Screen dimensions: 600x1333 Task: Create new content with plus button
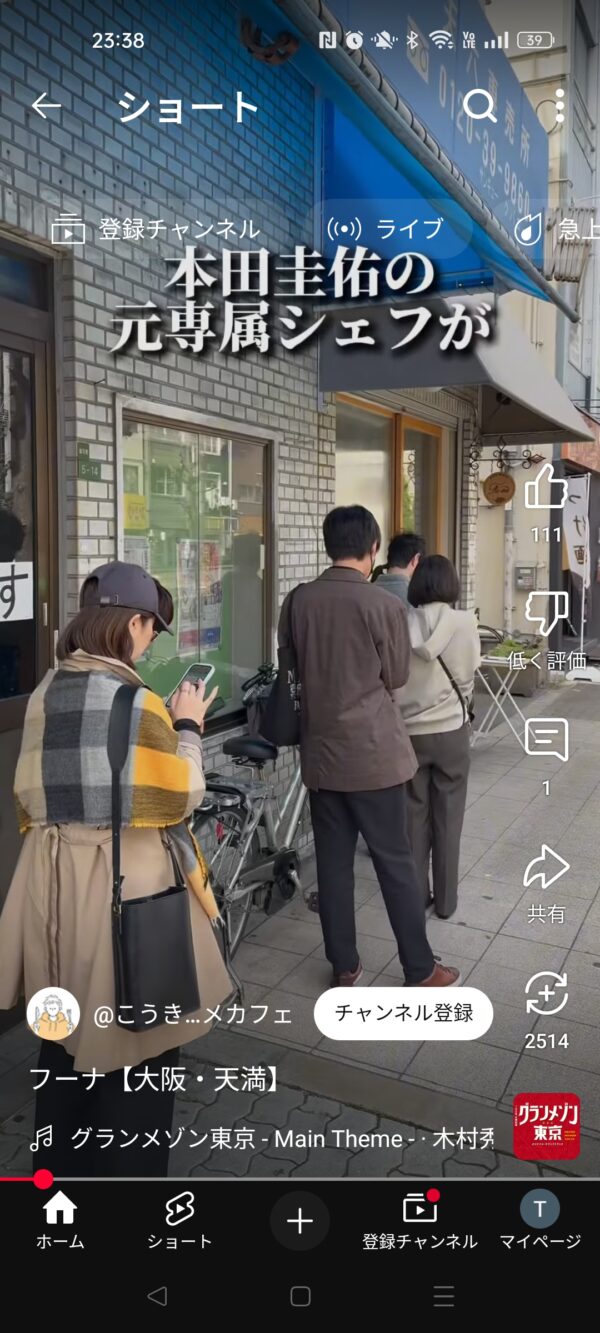pos(300,1221)
